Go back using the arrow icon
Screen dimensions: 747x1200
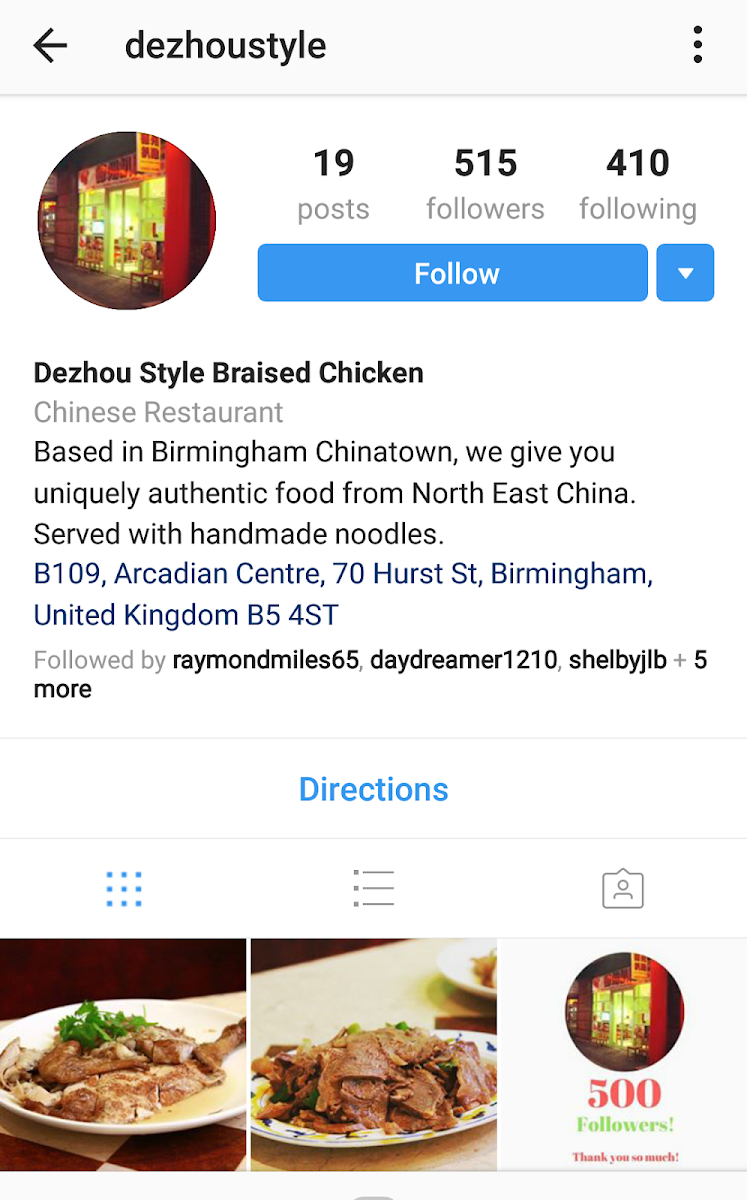point(49,46)
